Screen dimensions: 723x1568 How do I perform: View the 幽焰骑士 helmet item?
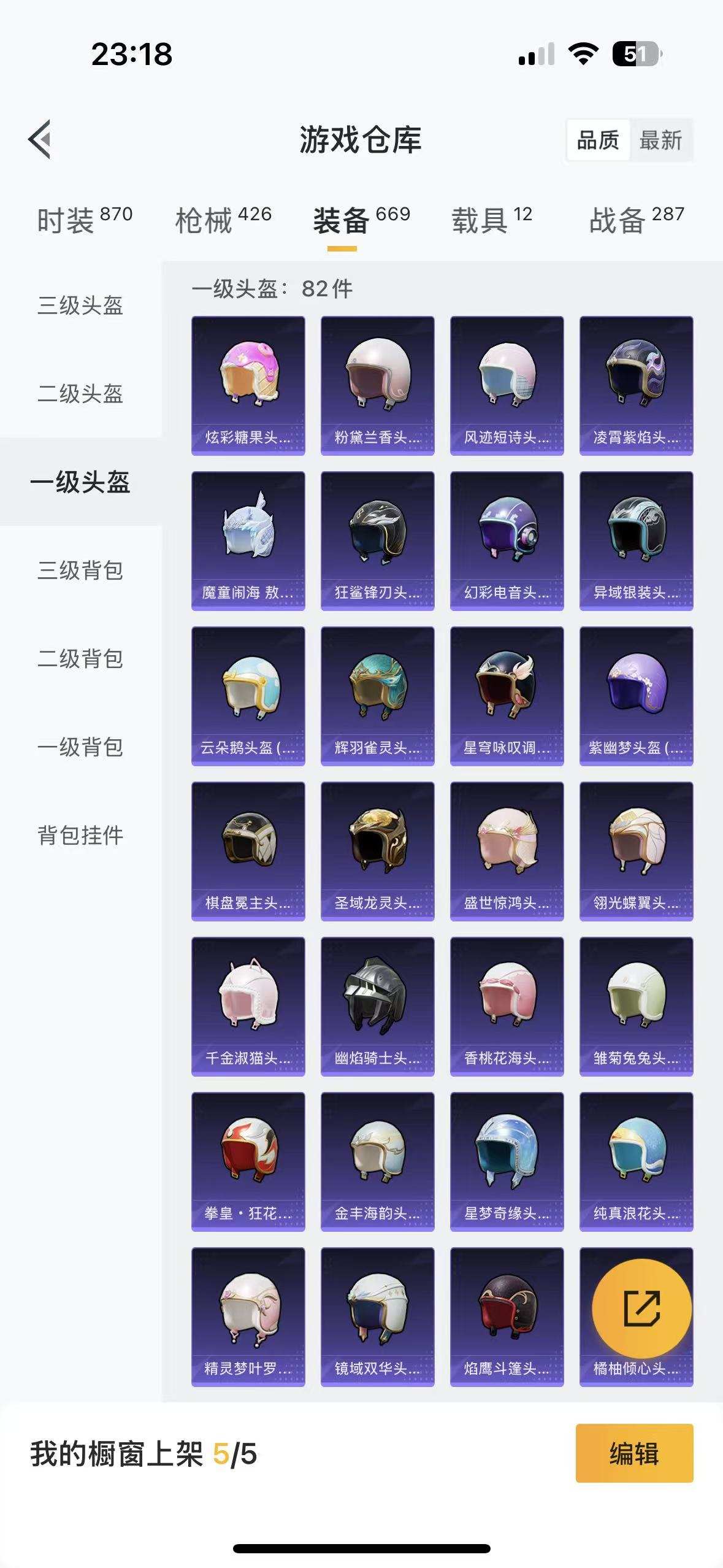click(x=377, y=1006)
